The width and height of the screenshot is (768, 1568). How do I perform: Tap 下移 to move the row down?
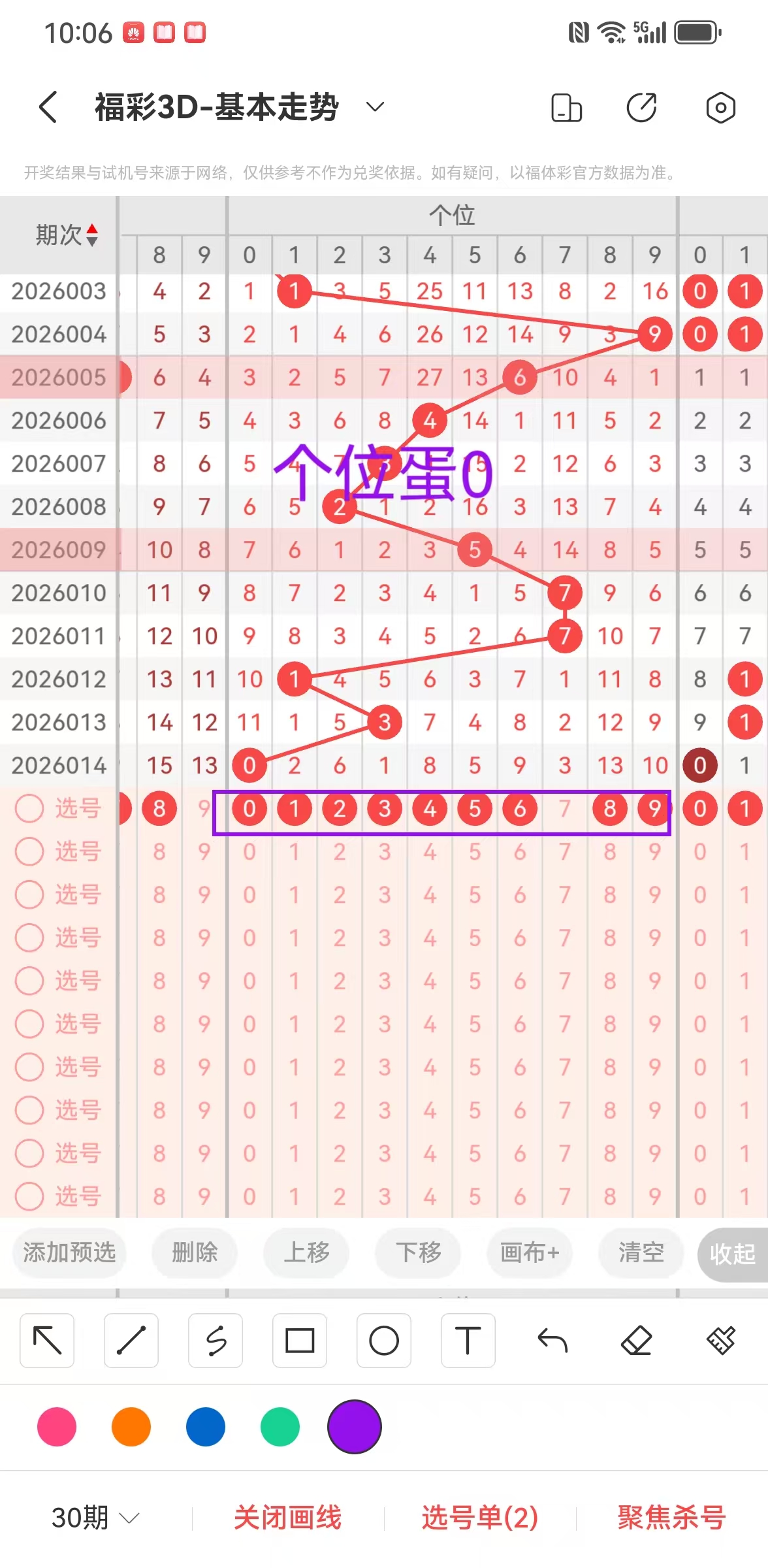(418, 1252)
